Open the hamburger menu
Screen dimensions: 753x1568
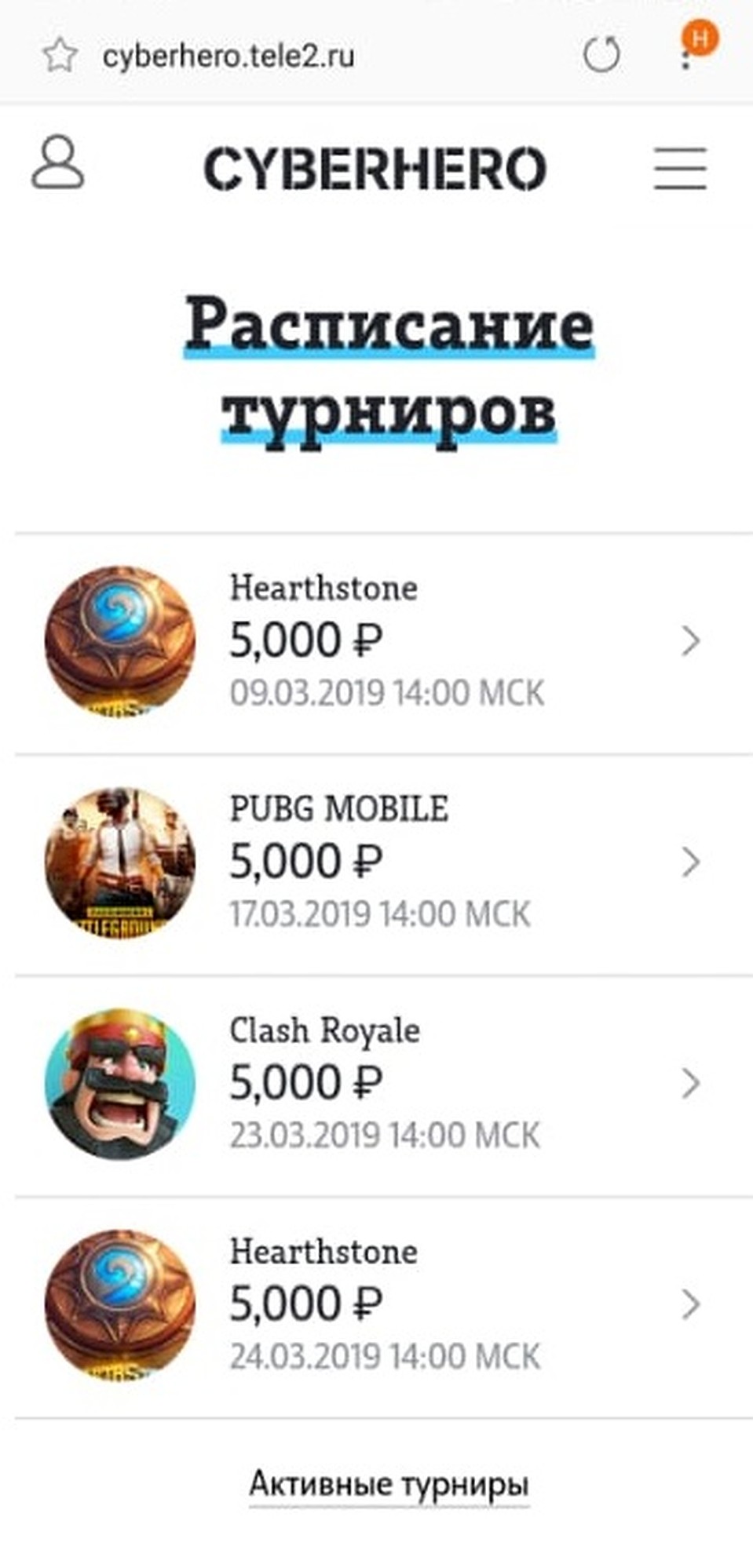[680, 168]
